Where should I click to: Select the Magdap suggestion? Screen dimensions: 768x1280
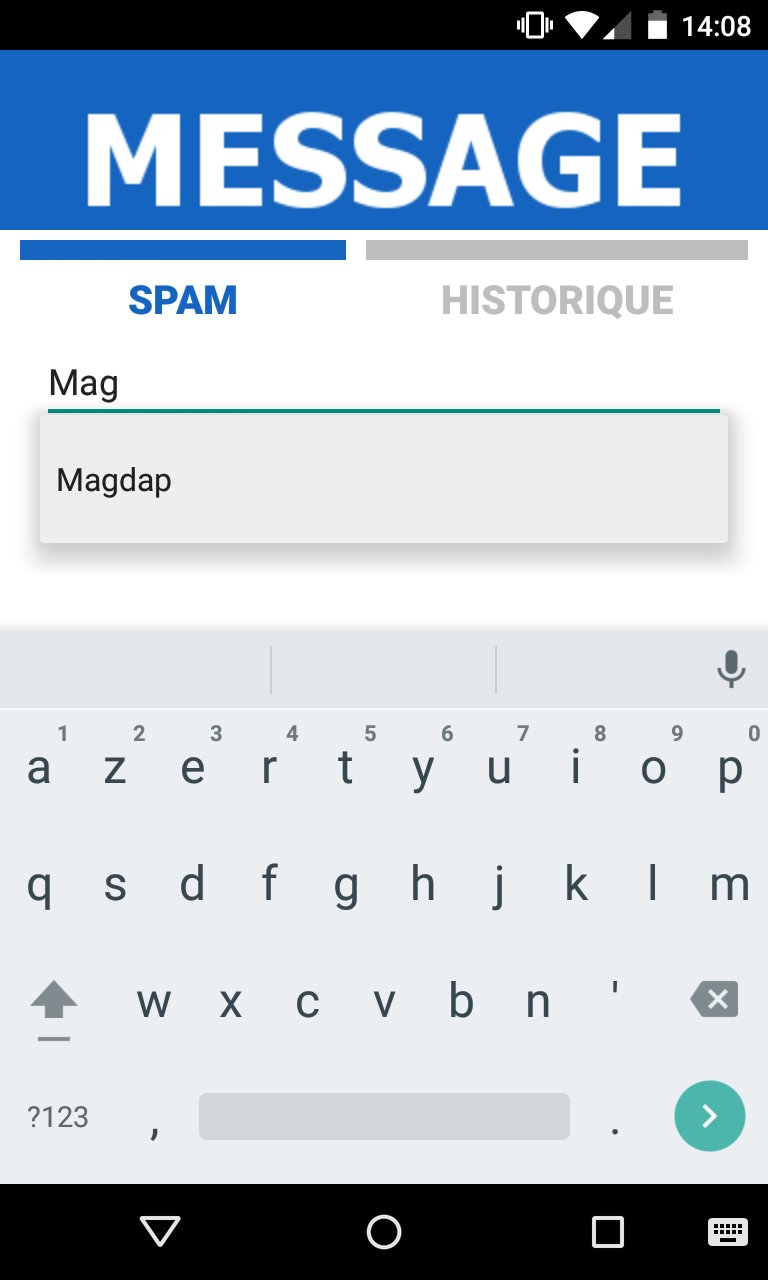point(113,479)
